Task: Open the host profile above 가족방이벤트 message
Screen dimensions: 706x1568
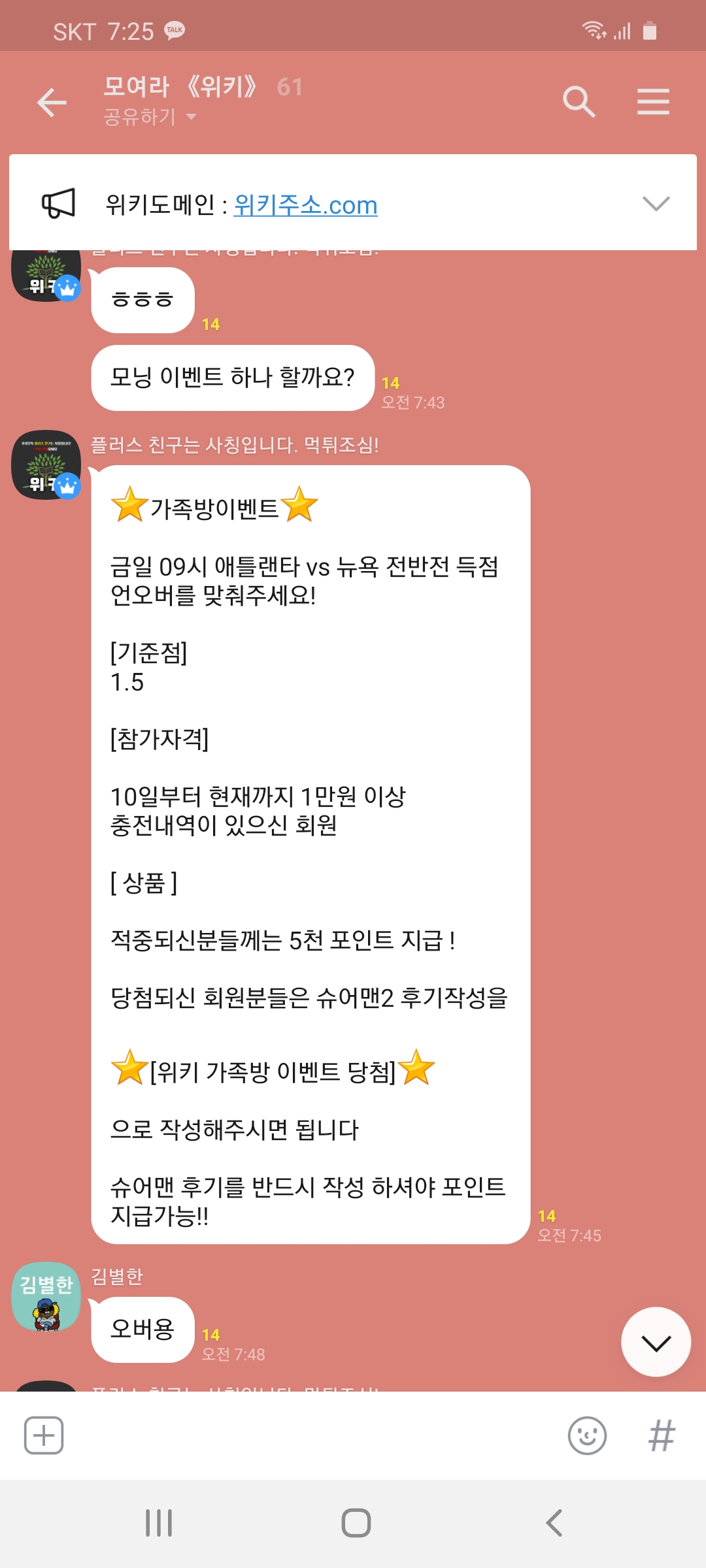Action: [46, 465]
